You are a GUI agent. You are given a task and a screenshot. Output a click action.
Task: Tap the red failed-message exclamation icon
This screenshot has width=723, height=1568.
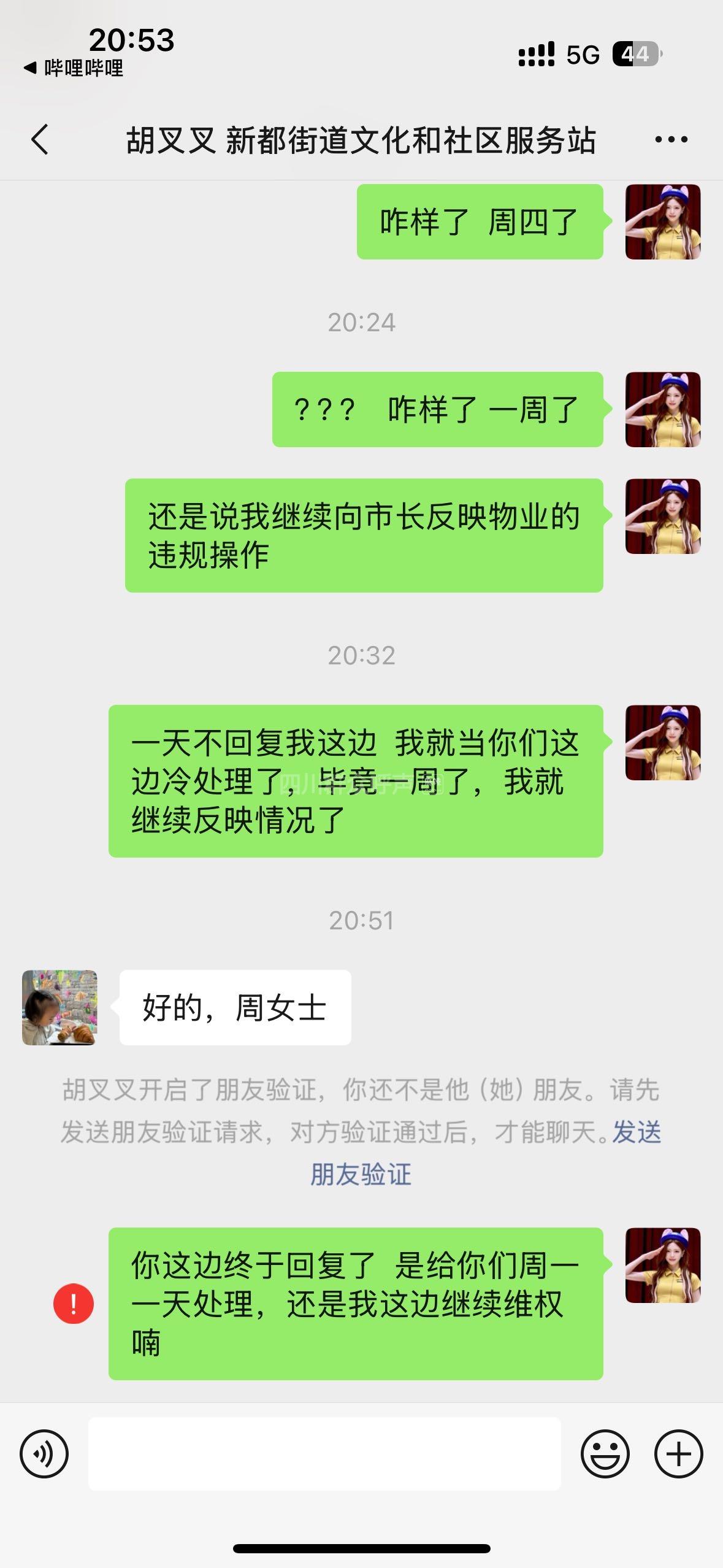[x=74, y=1304]
